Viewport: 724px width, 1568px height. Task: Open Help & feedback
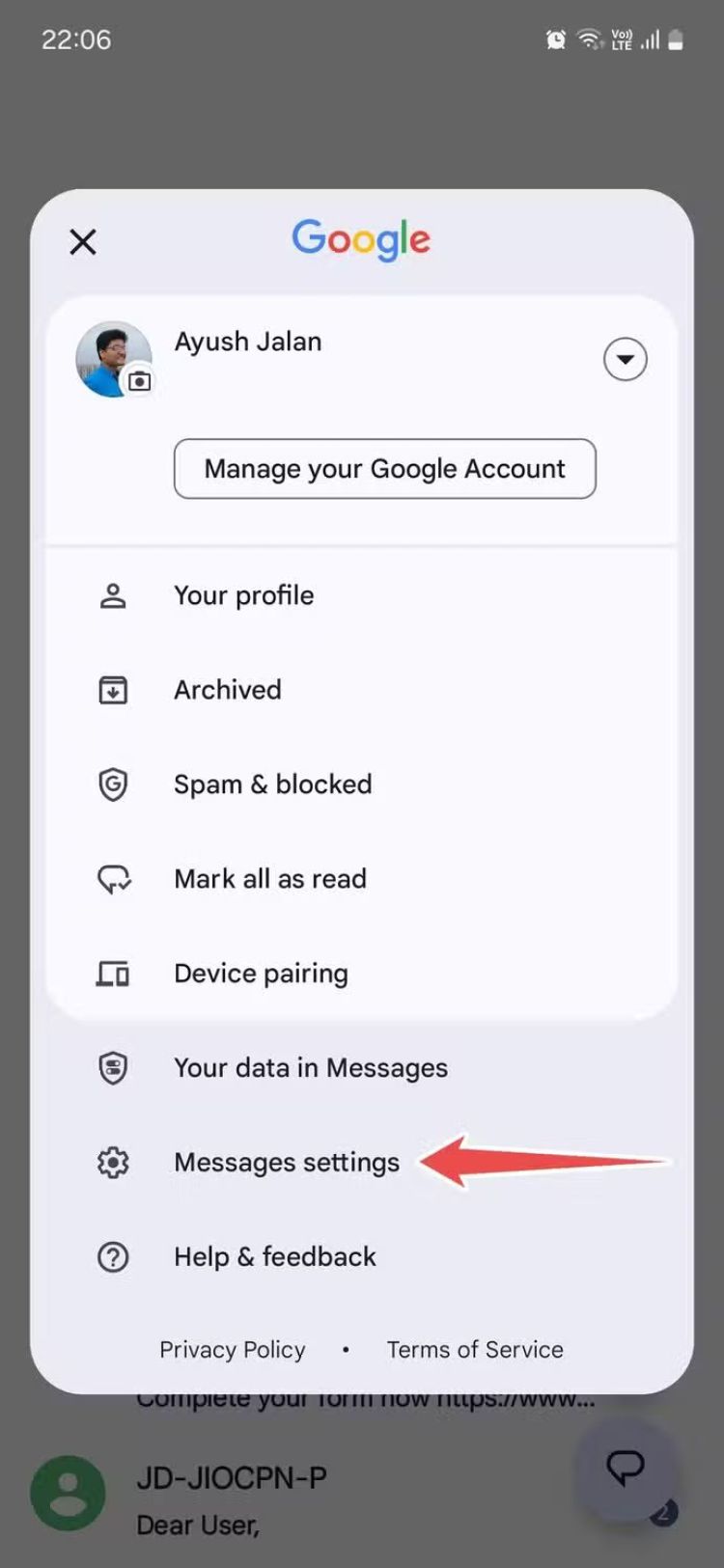[362, 1257]
